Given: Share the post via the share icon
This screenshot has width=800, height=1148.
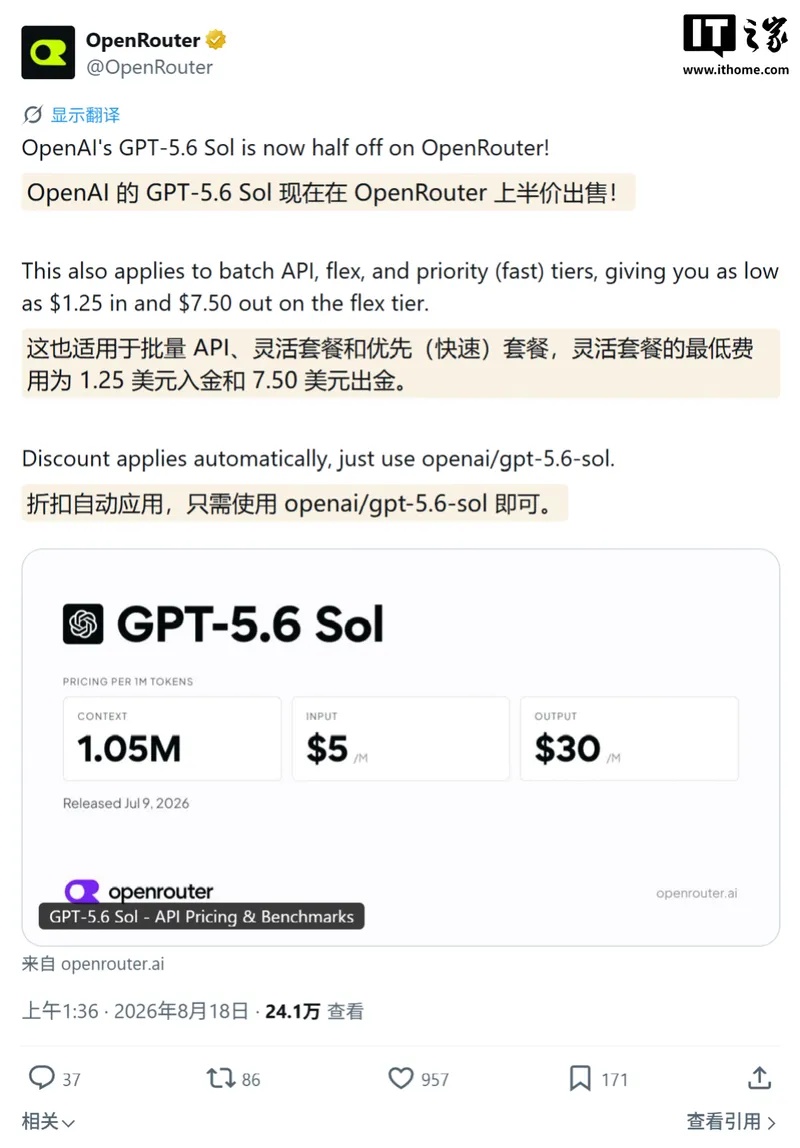Looking at the screenshot, I should 759,1078.
